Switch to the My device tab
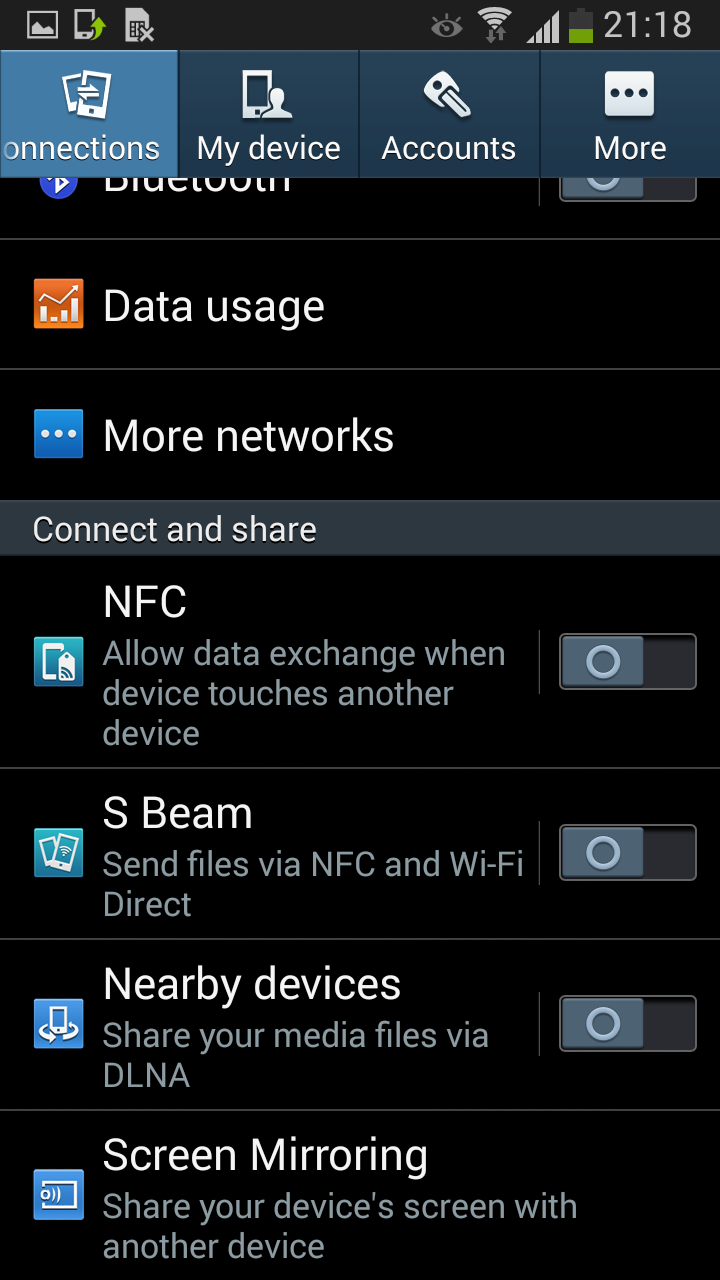This screenshot has width=720, height=1280. [x=268, y=114]
